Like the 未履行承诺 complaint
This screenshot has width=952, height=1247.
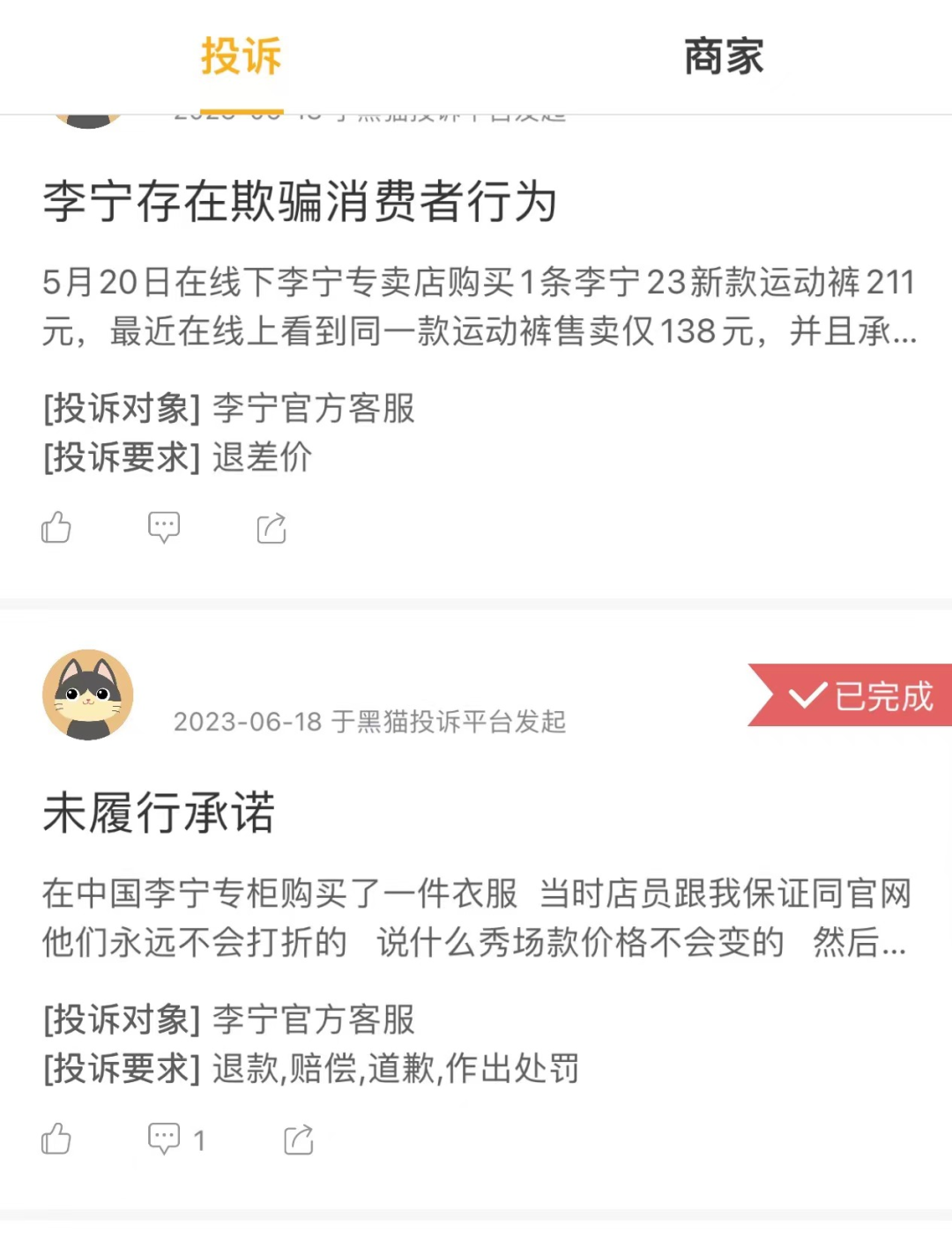click(x=56, y=1139)
